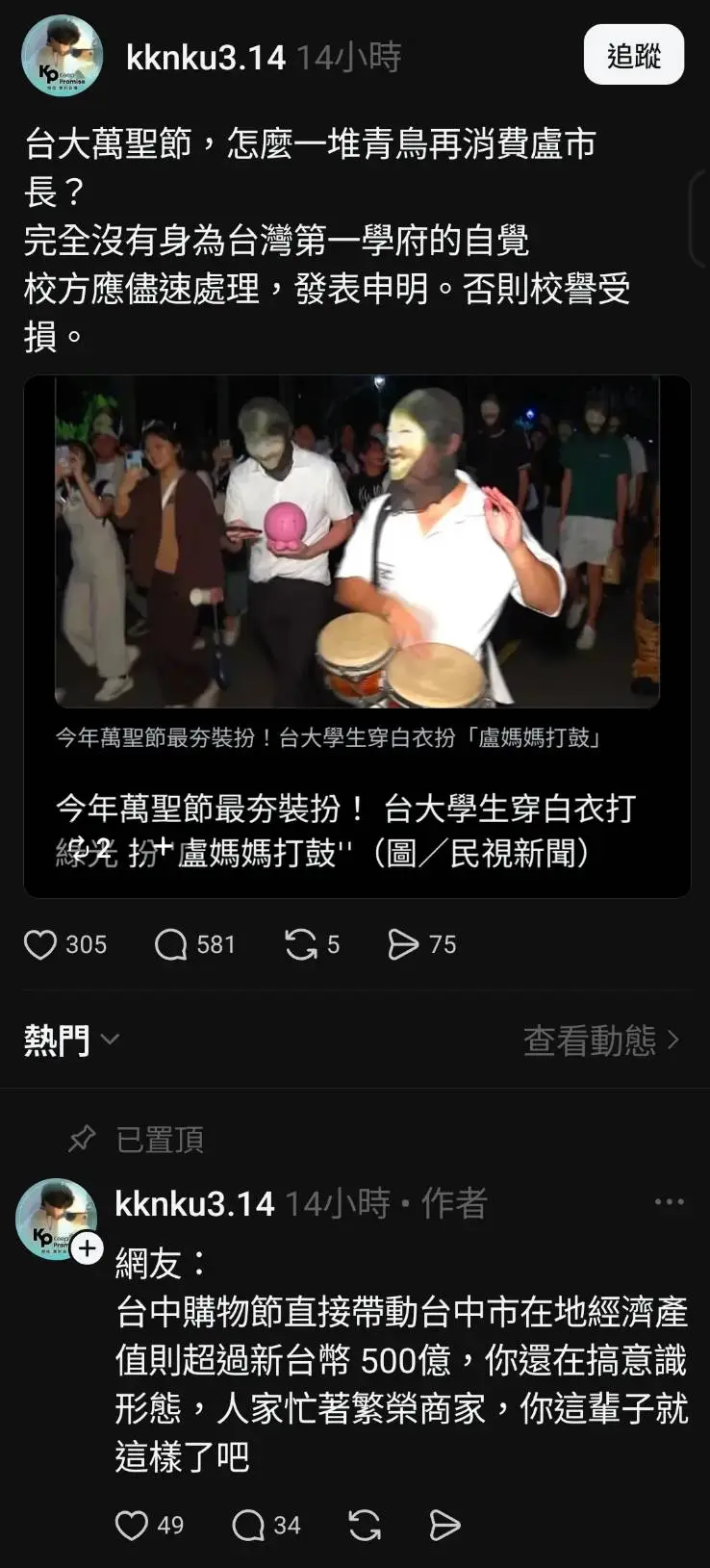Open kknku3.14's profile avatar on the main post
Image resolution: width=710 pixels, height=1568 pixels.
point(62,56)
